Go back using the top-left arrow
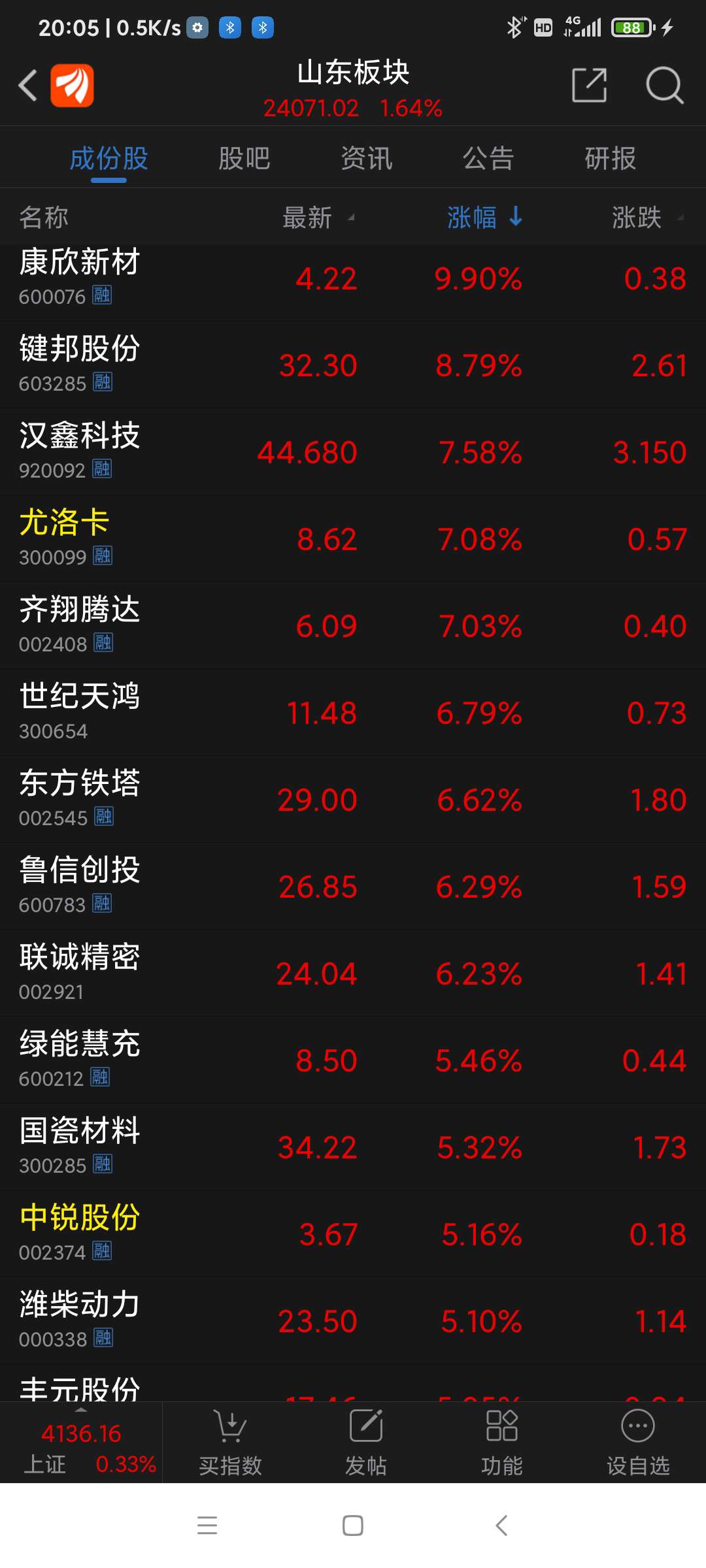Viewport: 706px width, 1568px height. click(27, 86)
